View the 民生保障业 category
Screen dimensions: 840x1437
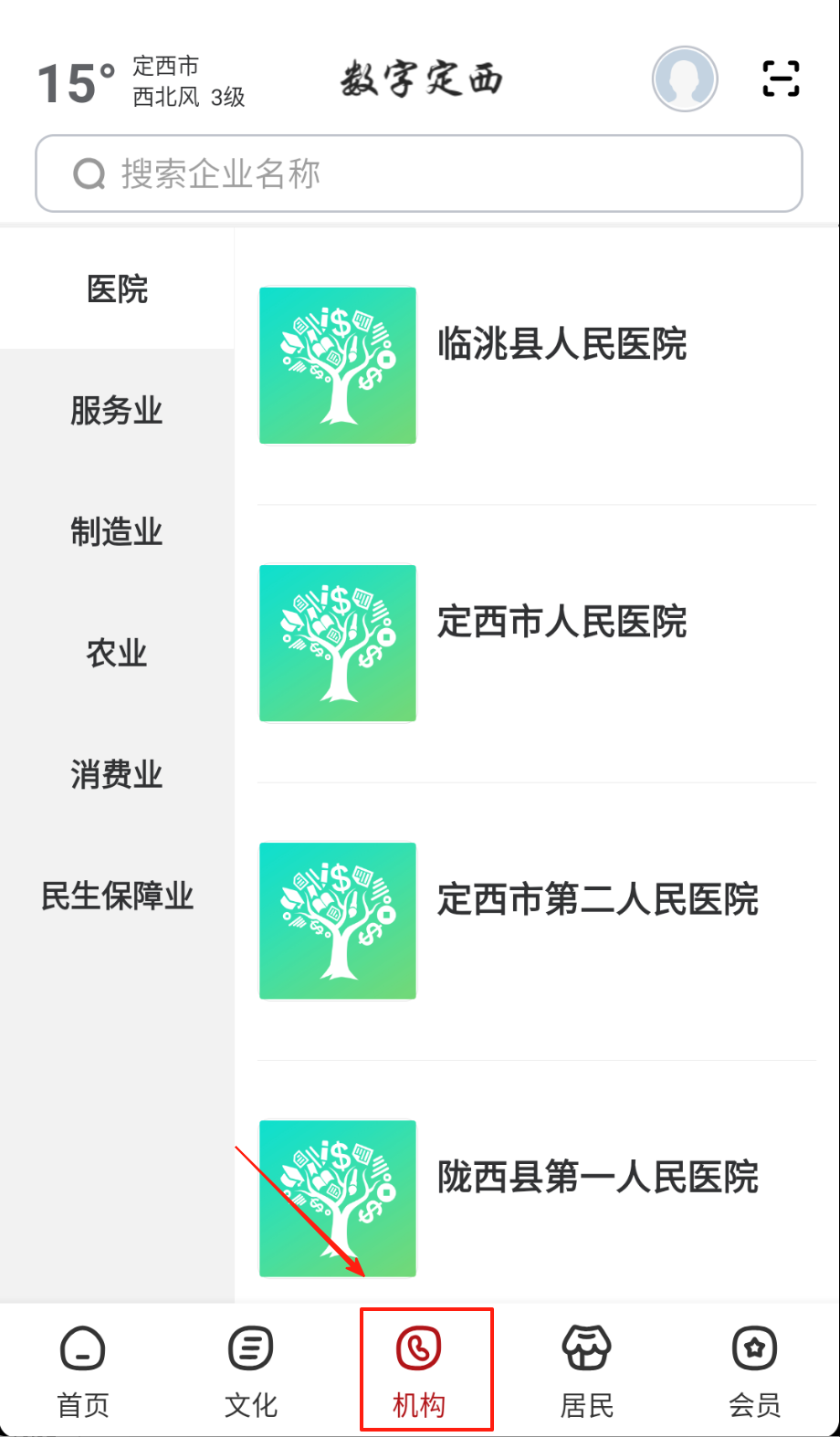tap(117, 896)
